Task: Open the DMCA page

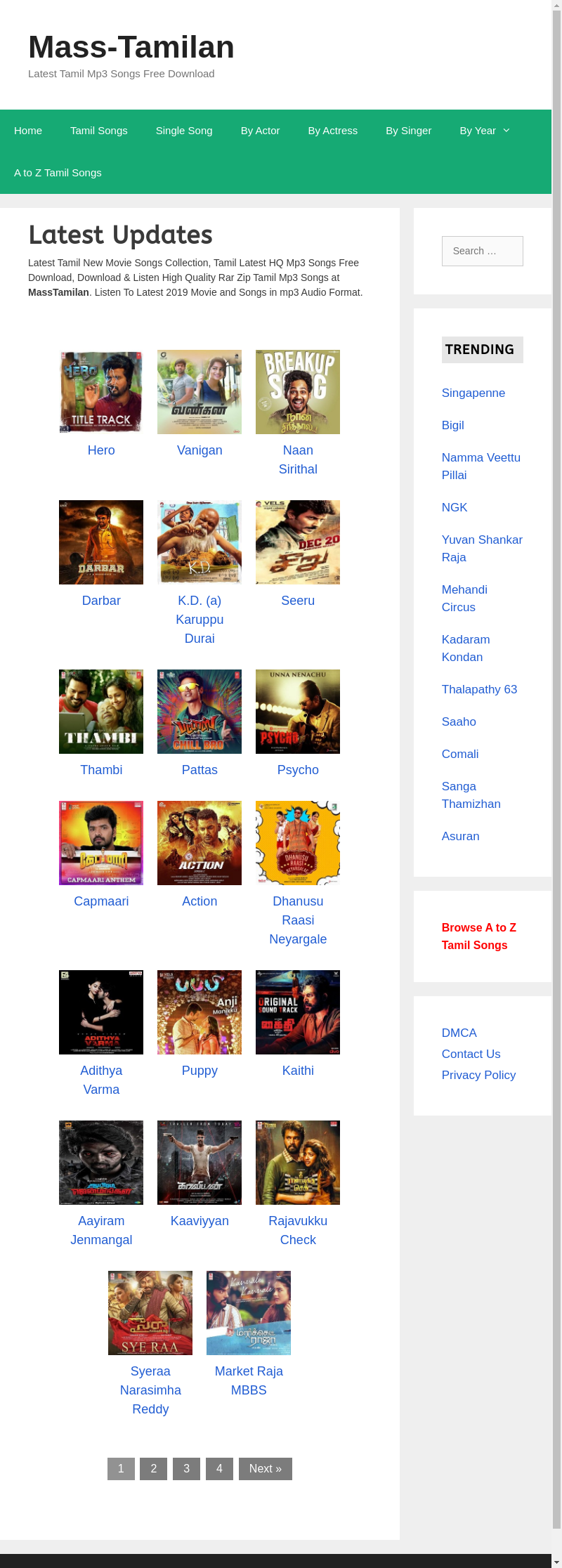Action: (x=459, y=1033)
